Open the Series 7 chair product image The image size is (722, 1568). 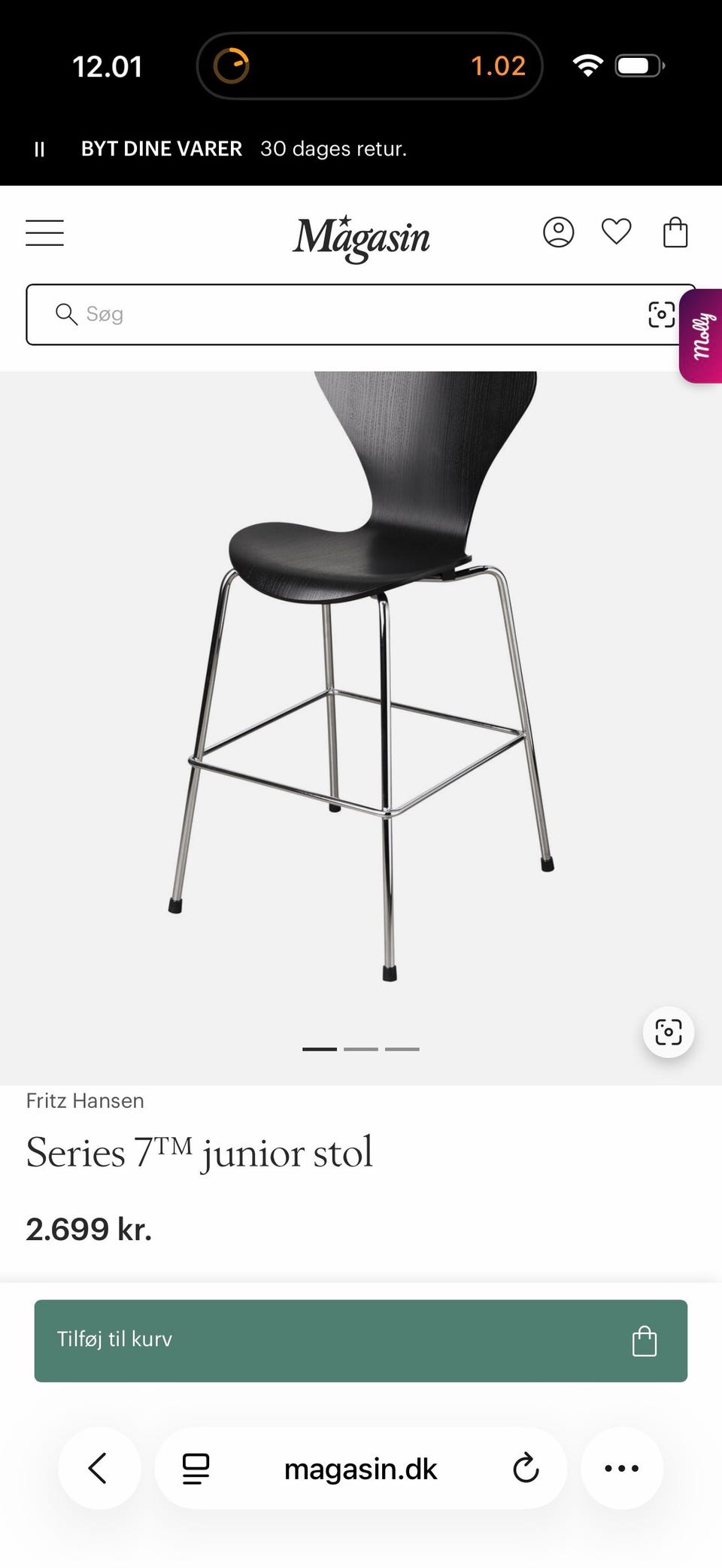361,677
